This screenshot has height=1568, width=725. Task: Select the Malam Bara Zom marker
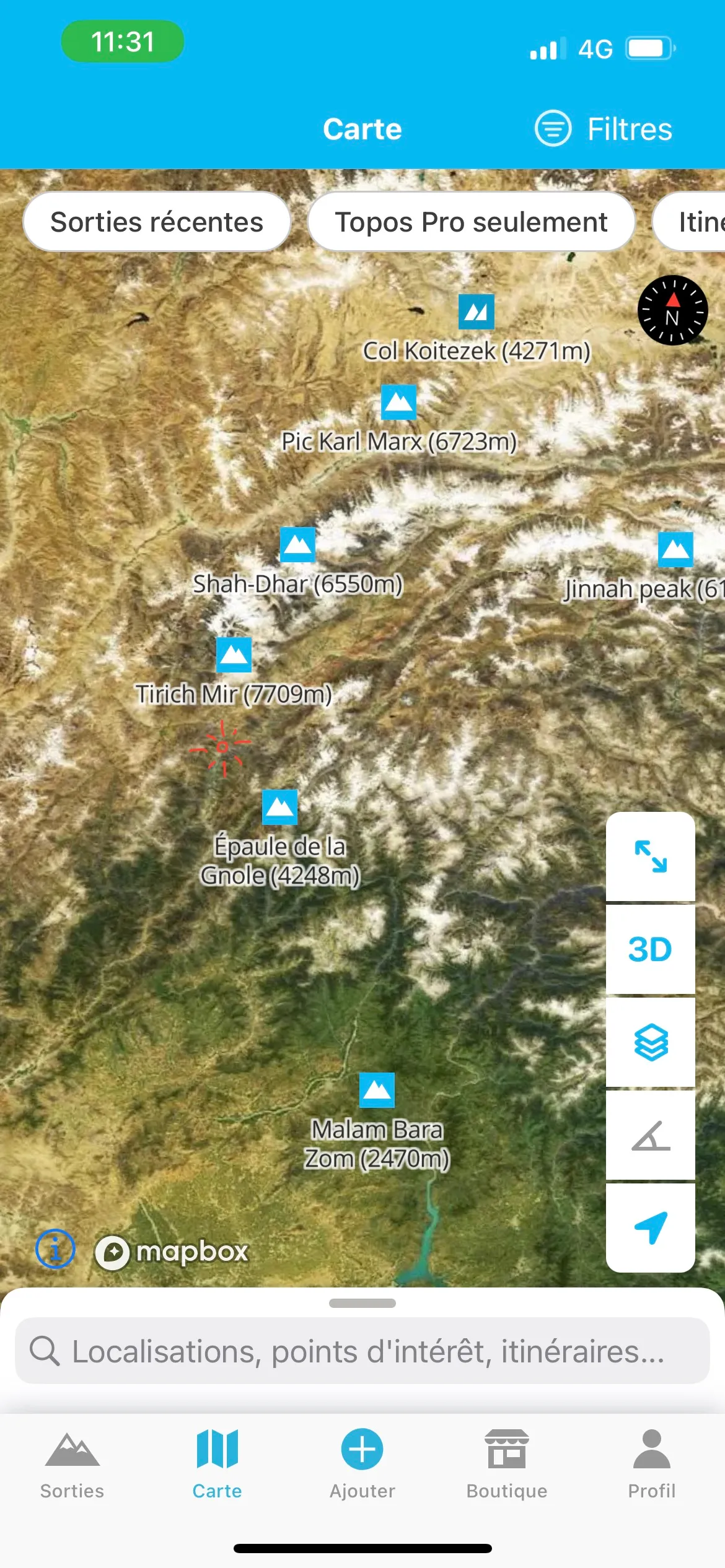pos(377,1090)
